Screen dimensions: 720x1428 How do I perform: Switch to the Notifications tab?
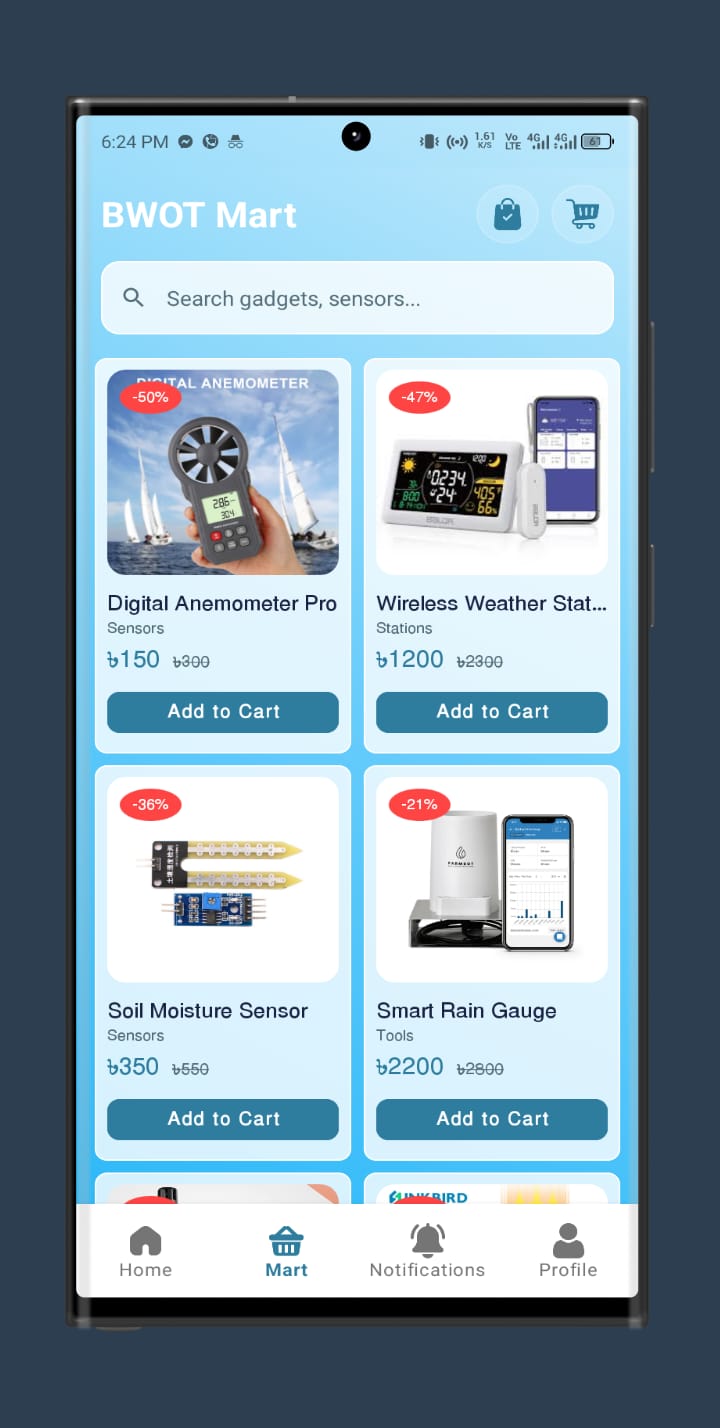(x=427, y=1252)
